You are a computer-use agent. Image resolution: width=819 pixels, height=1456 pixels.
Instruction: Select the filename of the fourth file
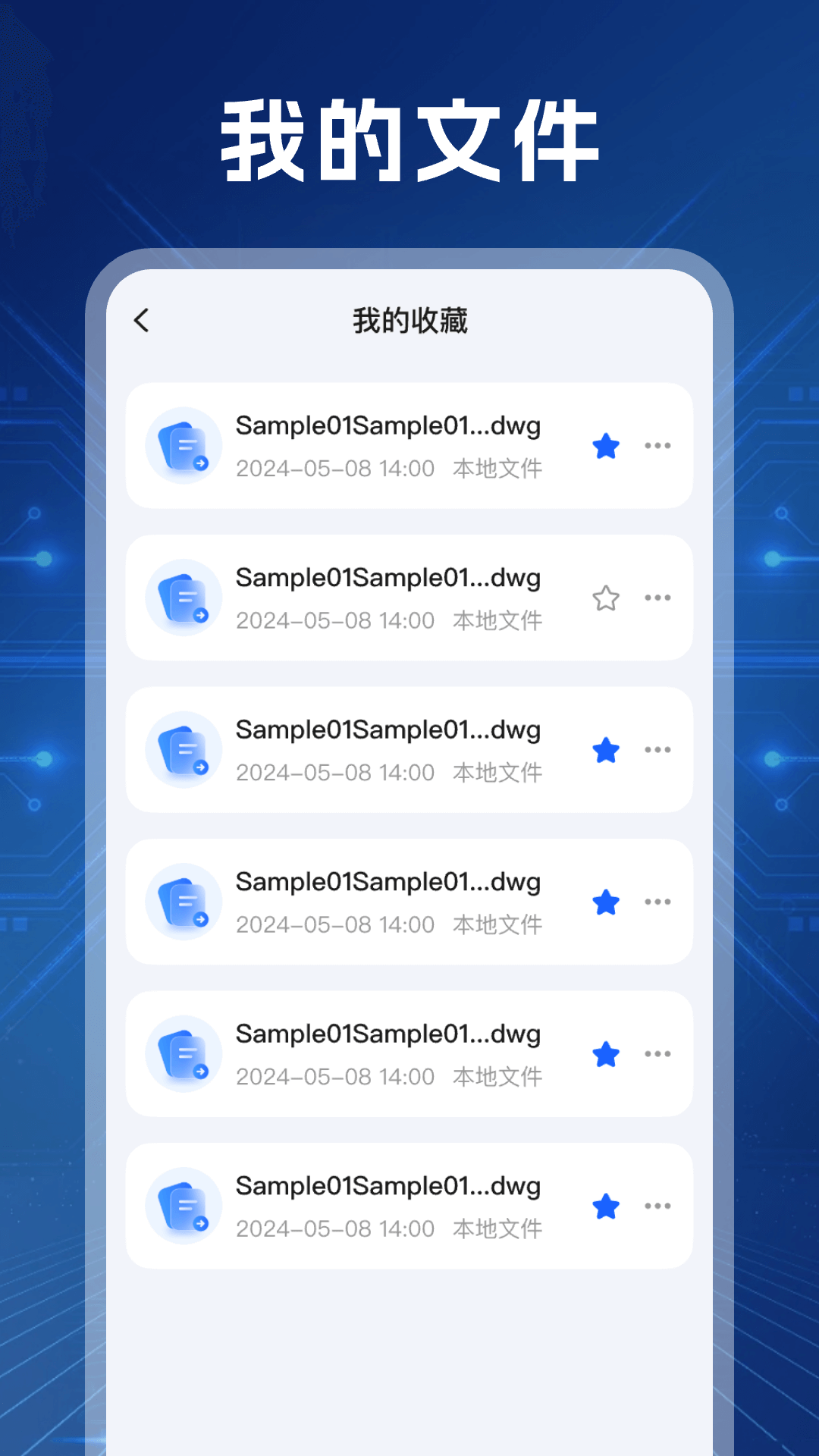388,883
